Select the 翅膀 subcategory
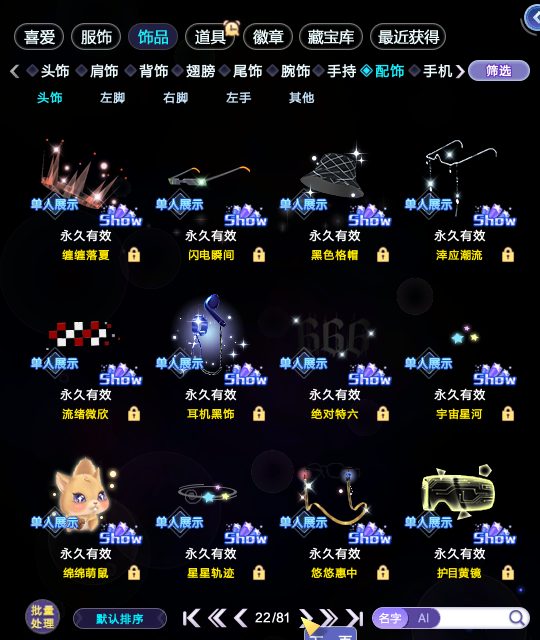The height and width of the screenshot is (640, 540). [x=200, y=71]
